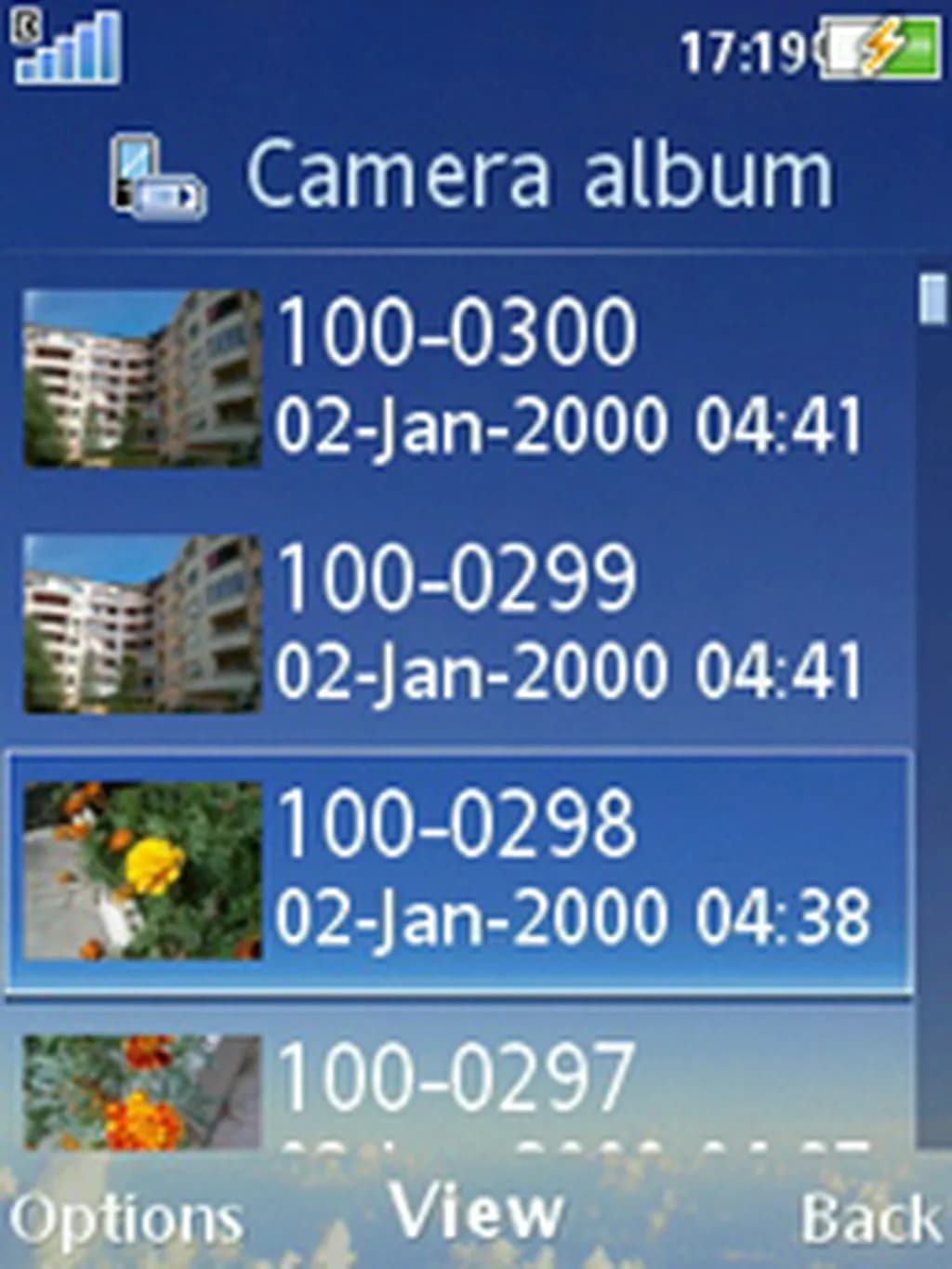Open the 100-0299 list entry

(x=456, y=581)
